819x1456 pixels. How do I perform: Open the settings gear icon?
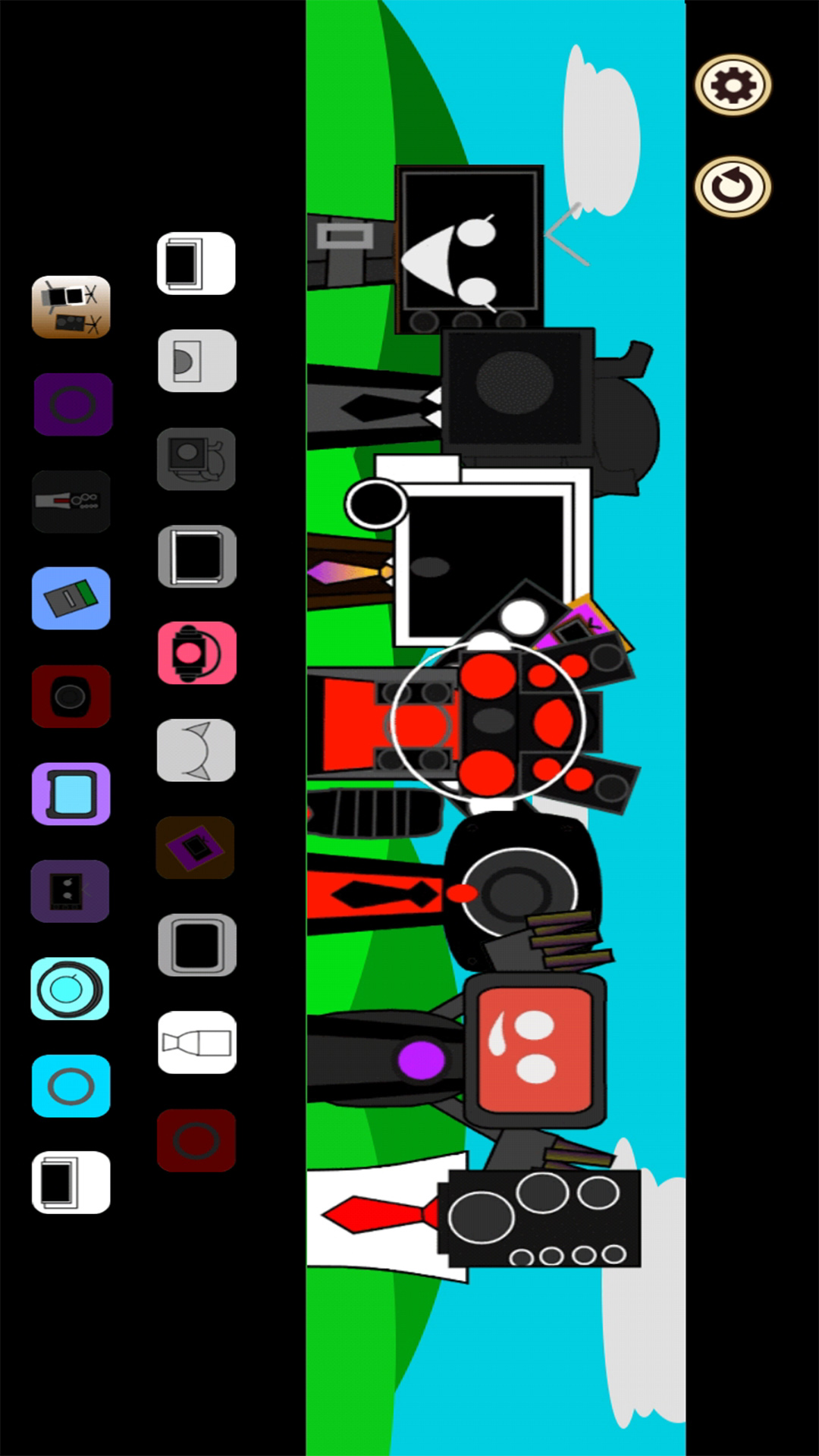pos(733,86)
